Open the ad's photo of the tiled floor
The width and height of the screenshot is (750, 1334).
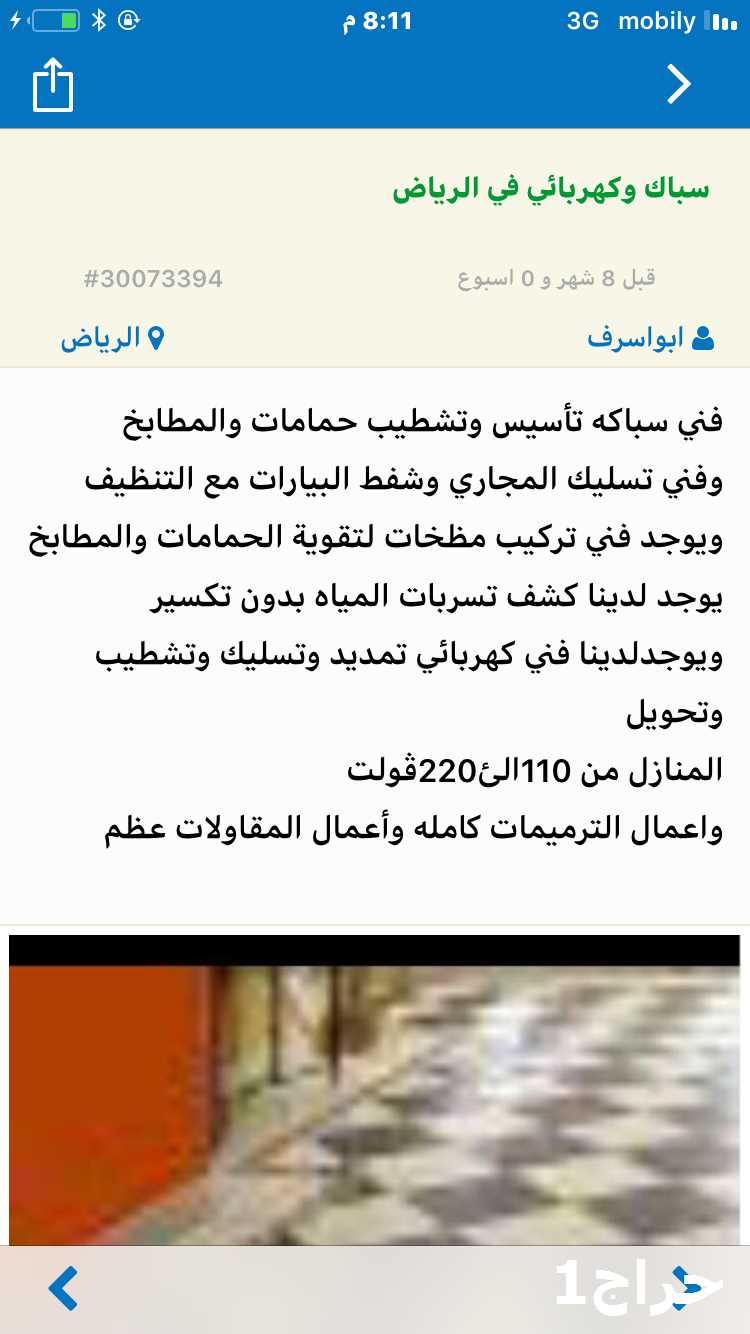tap(375, 1090)
